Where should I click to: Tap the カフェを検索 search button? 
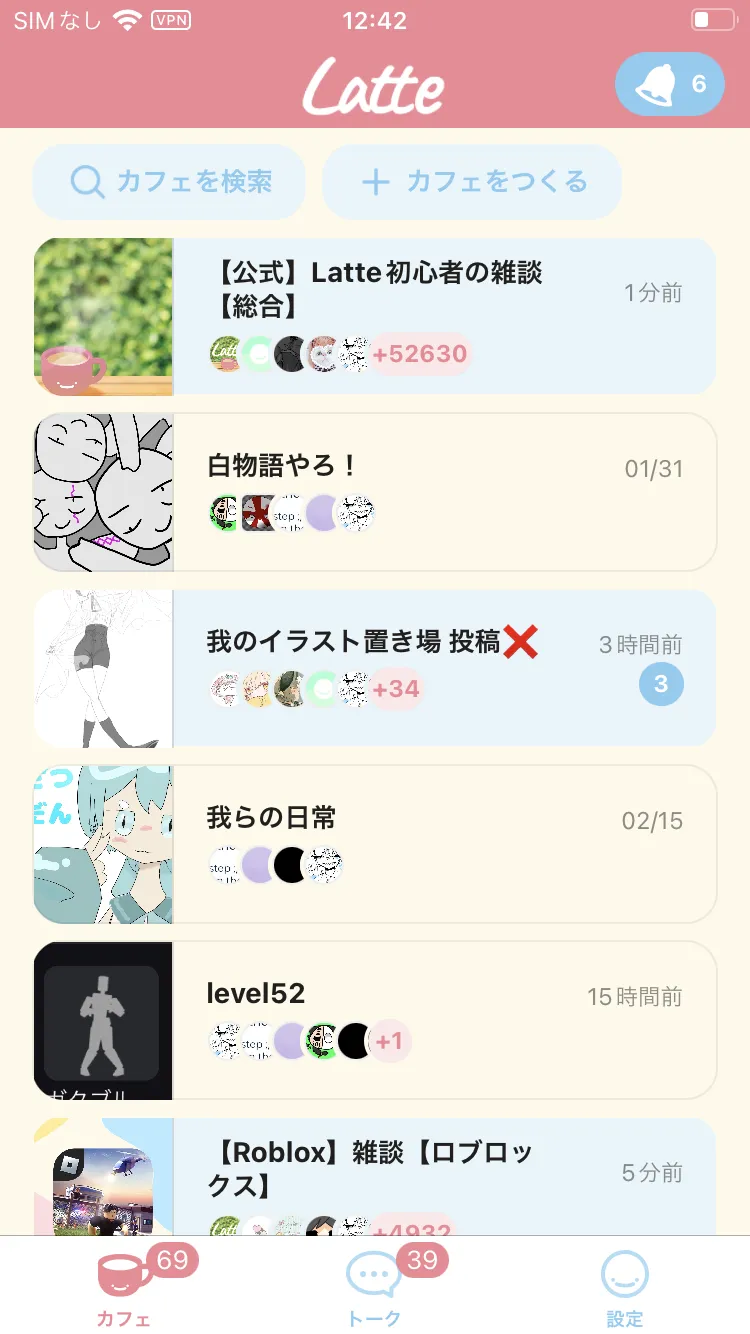(169, 182)
